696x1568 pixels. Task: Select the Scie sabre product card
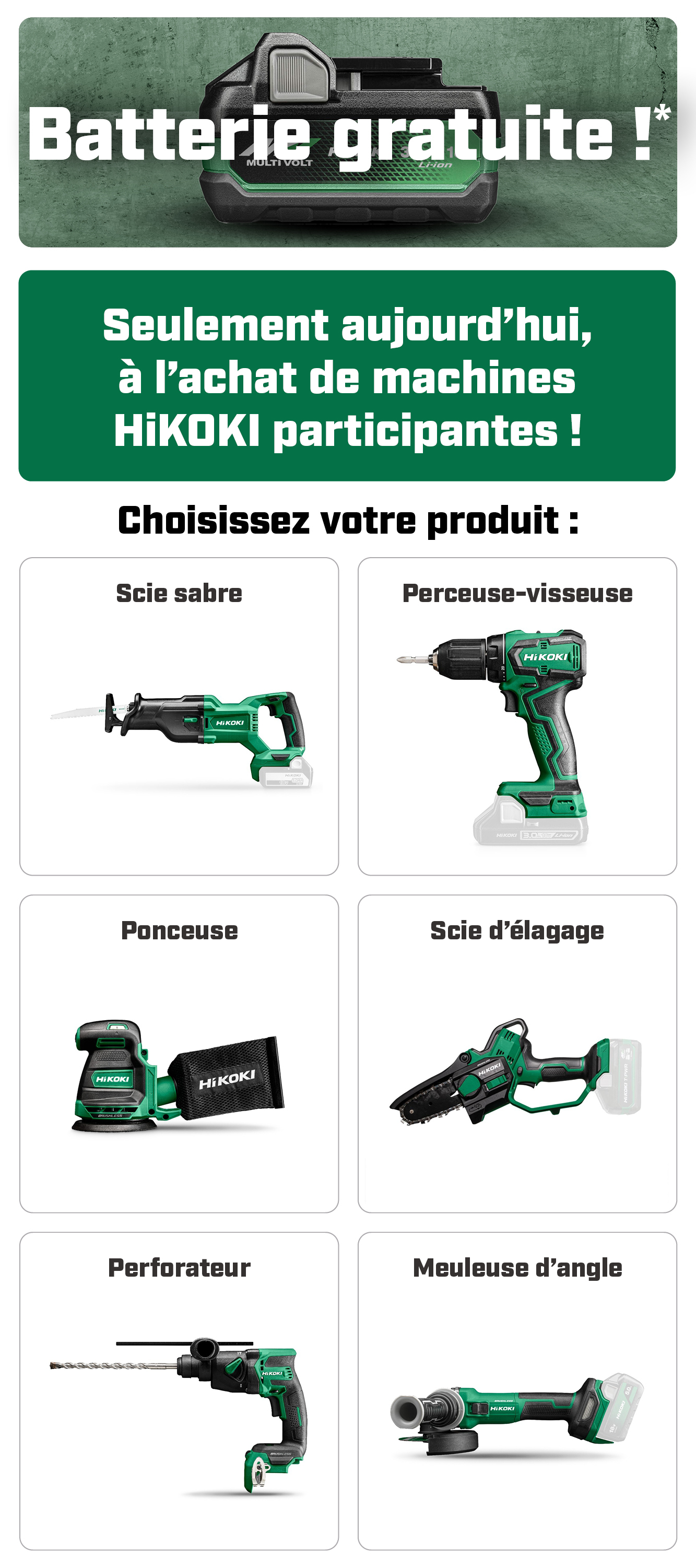coord(179,716)
